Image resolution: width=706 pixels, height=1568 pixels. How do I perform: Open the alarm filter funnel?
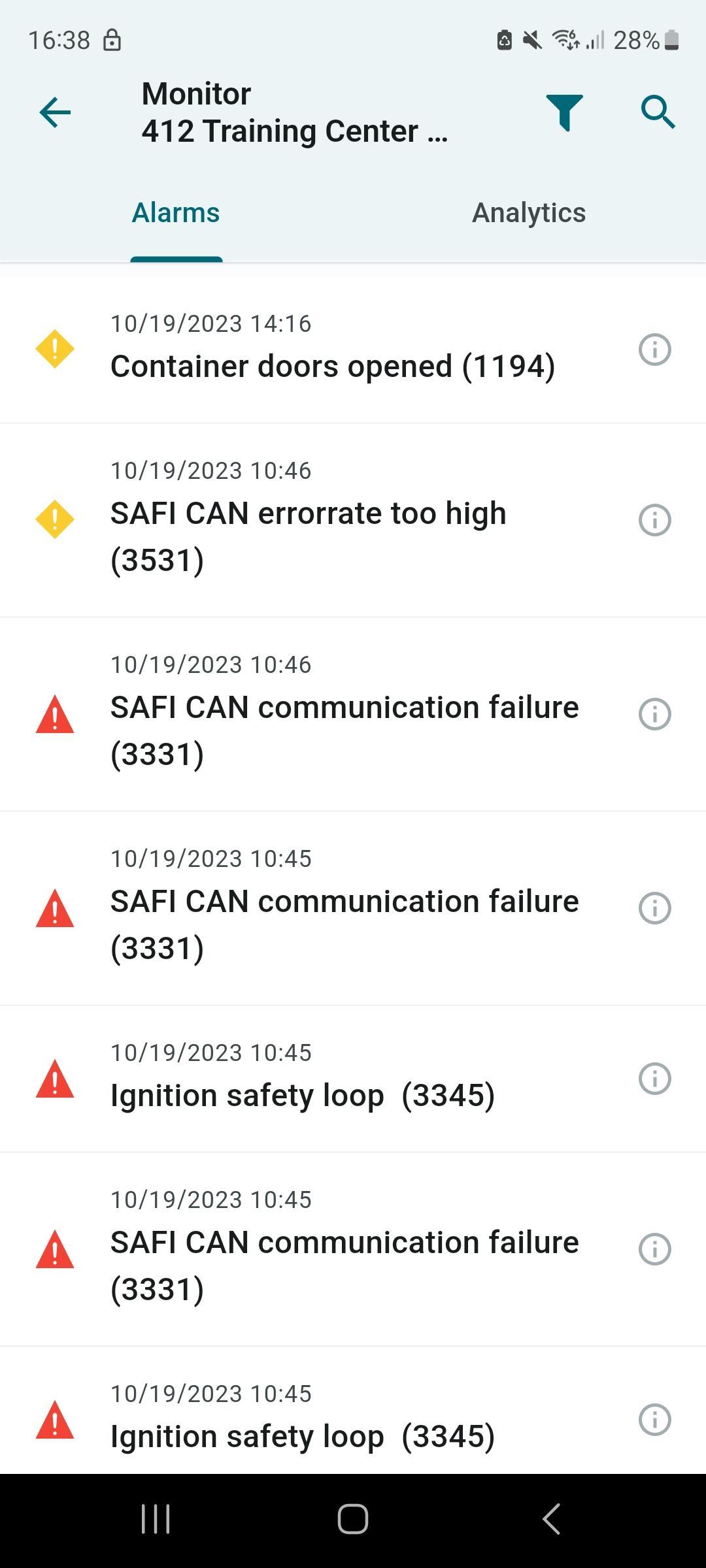click(564, 112)
